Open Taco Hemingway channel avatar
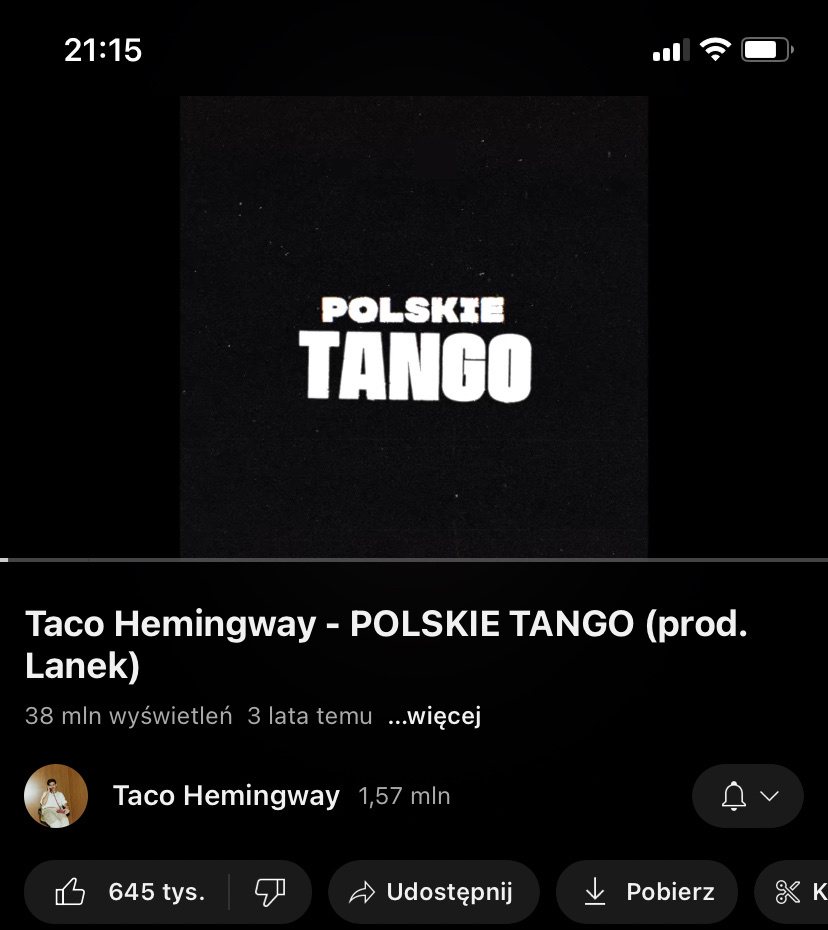Viewport: 828px width, 930px height. point(56,796)
